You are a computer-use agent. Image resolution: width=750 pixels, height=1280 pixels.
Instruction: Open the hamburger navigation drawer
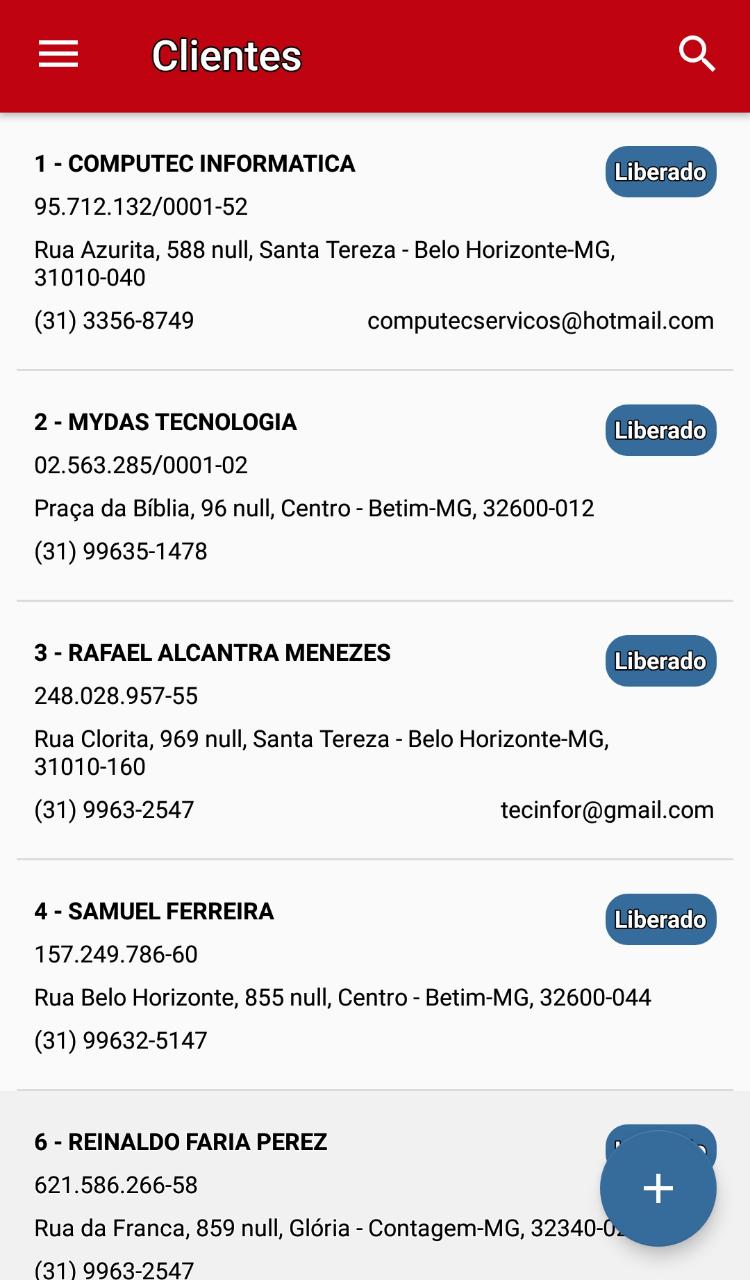pos(58,55)
